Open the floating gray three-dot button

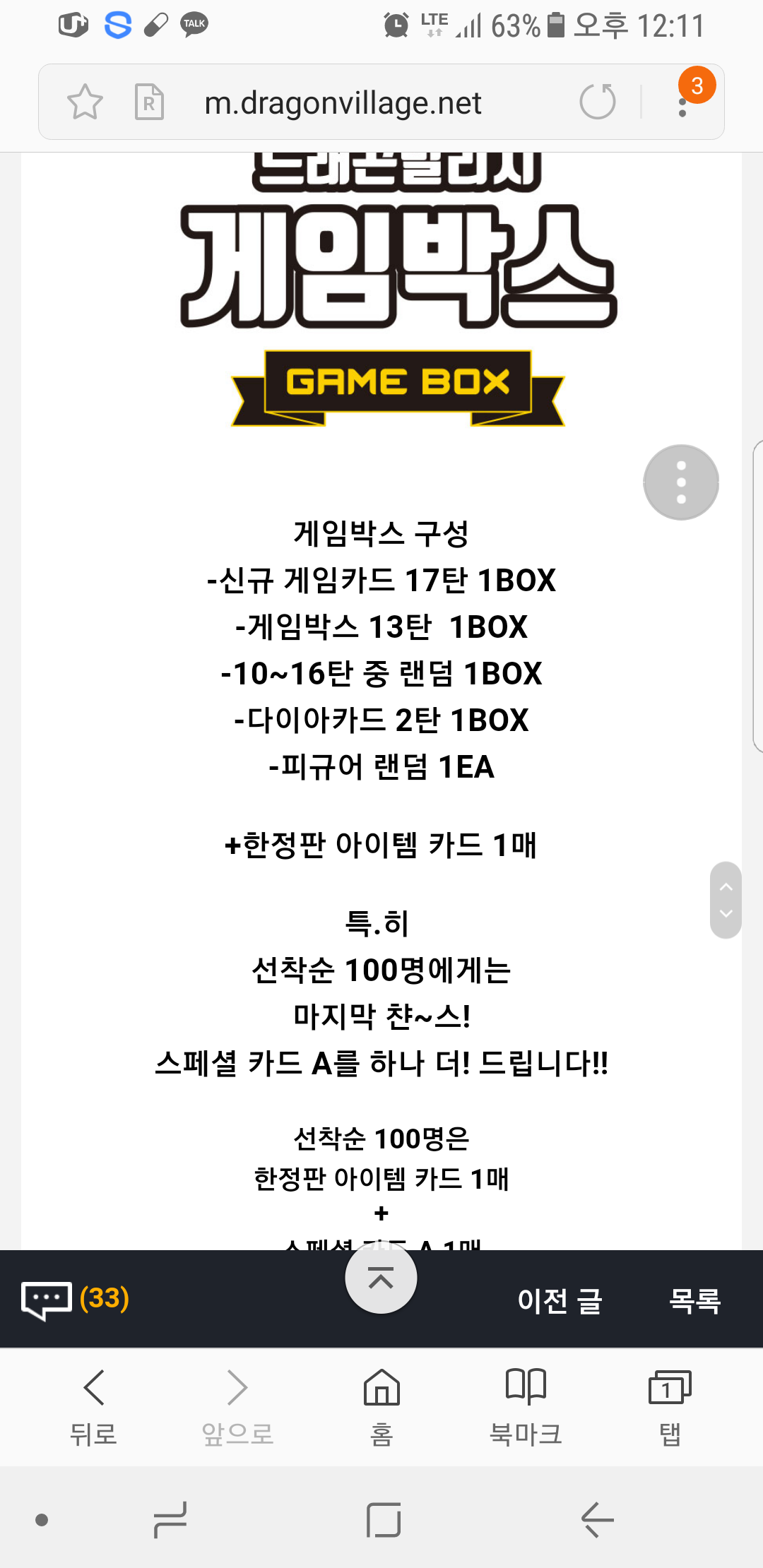[681, 482]
